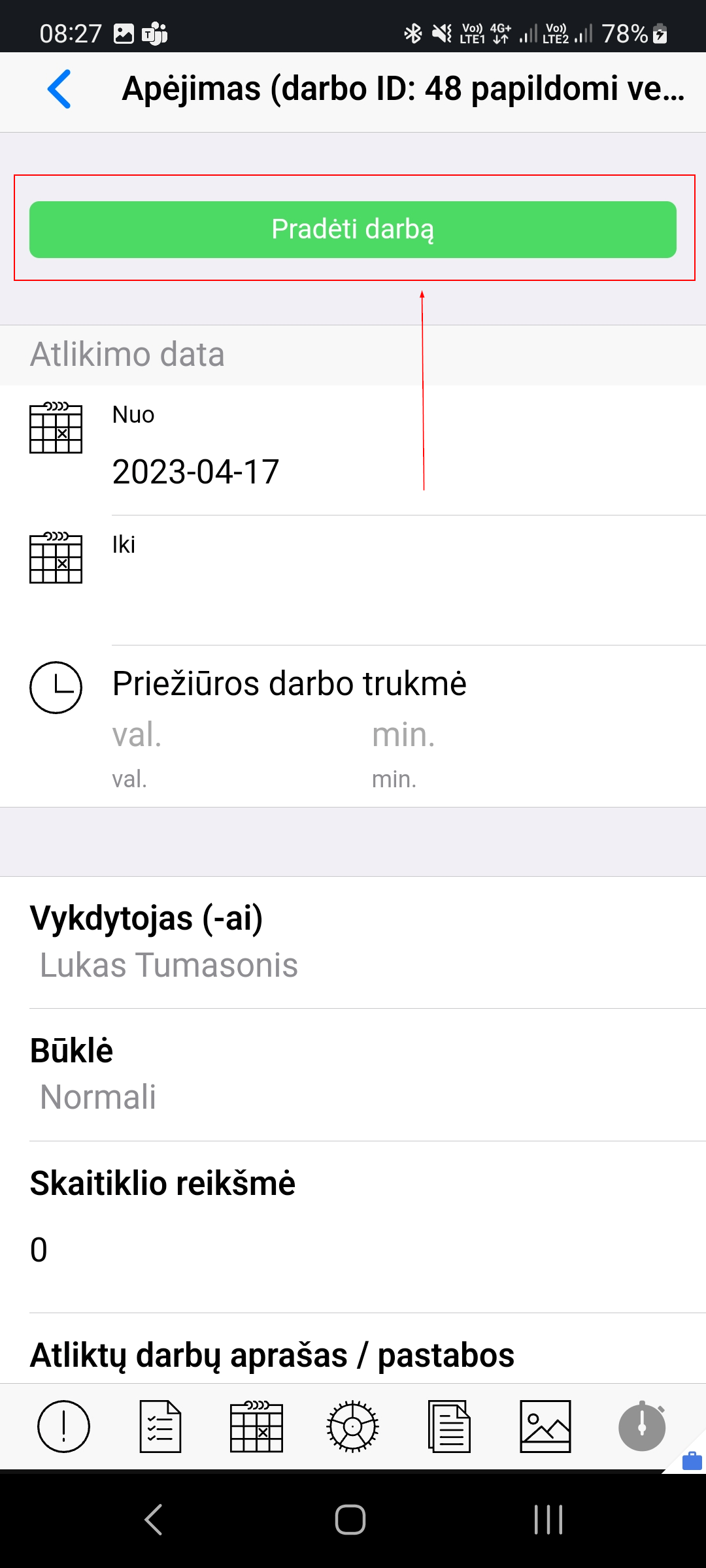Open the stopwatch timer tab

642,1426
